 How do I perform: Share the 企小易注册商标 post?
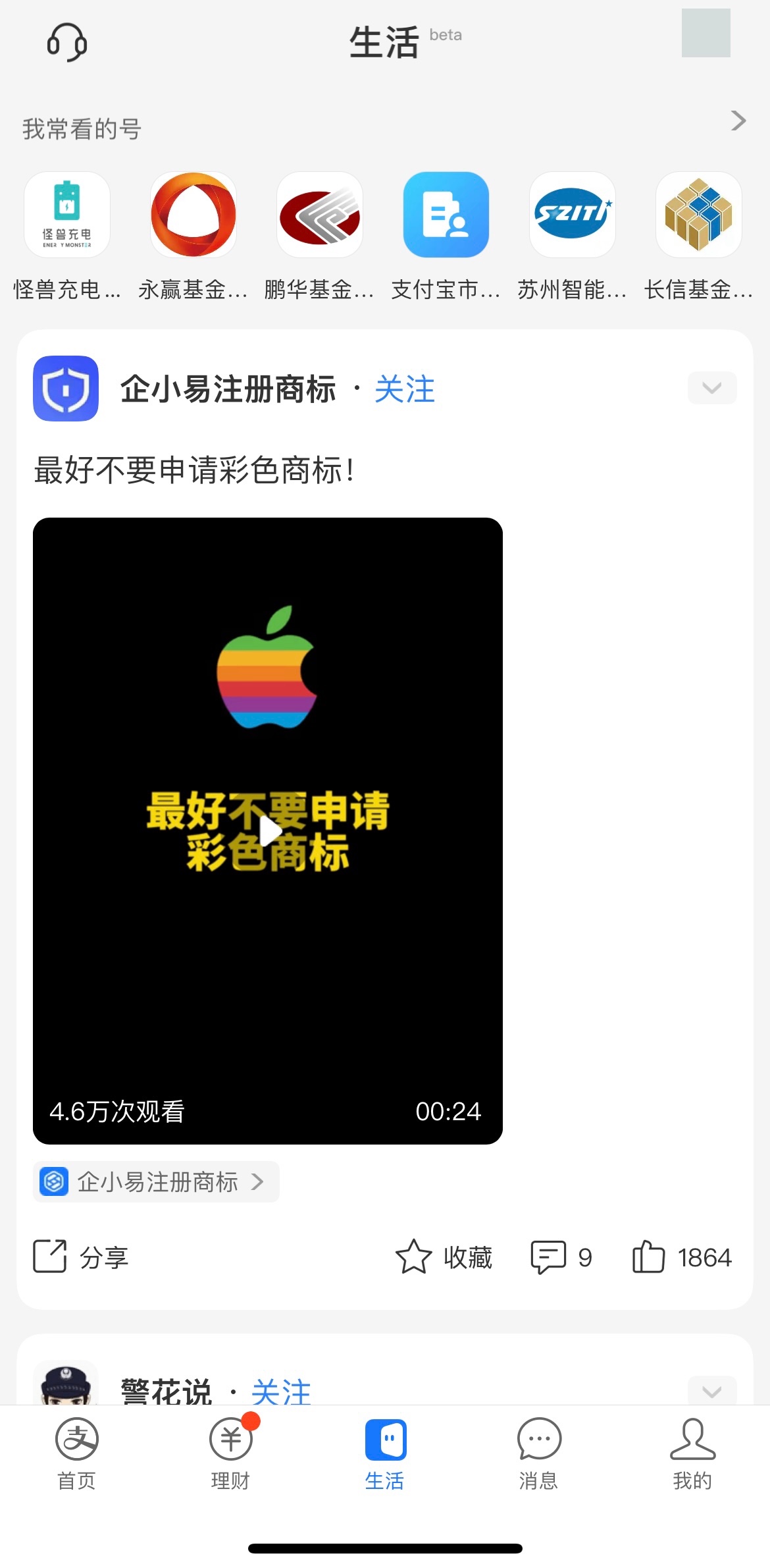(x=81, y=1257)
